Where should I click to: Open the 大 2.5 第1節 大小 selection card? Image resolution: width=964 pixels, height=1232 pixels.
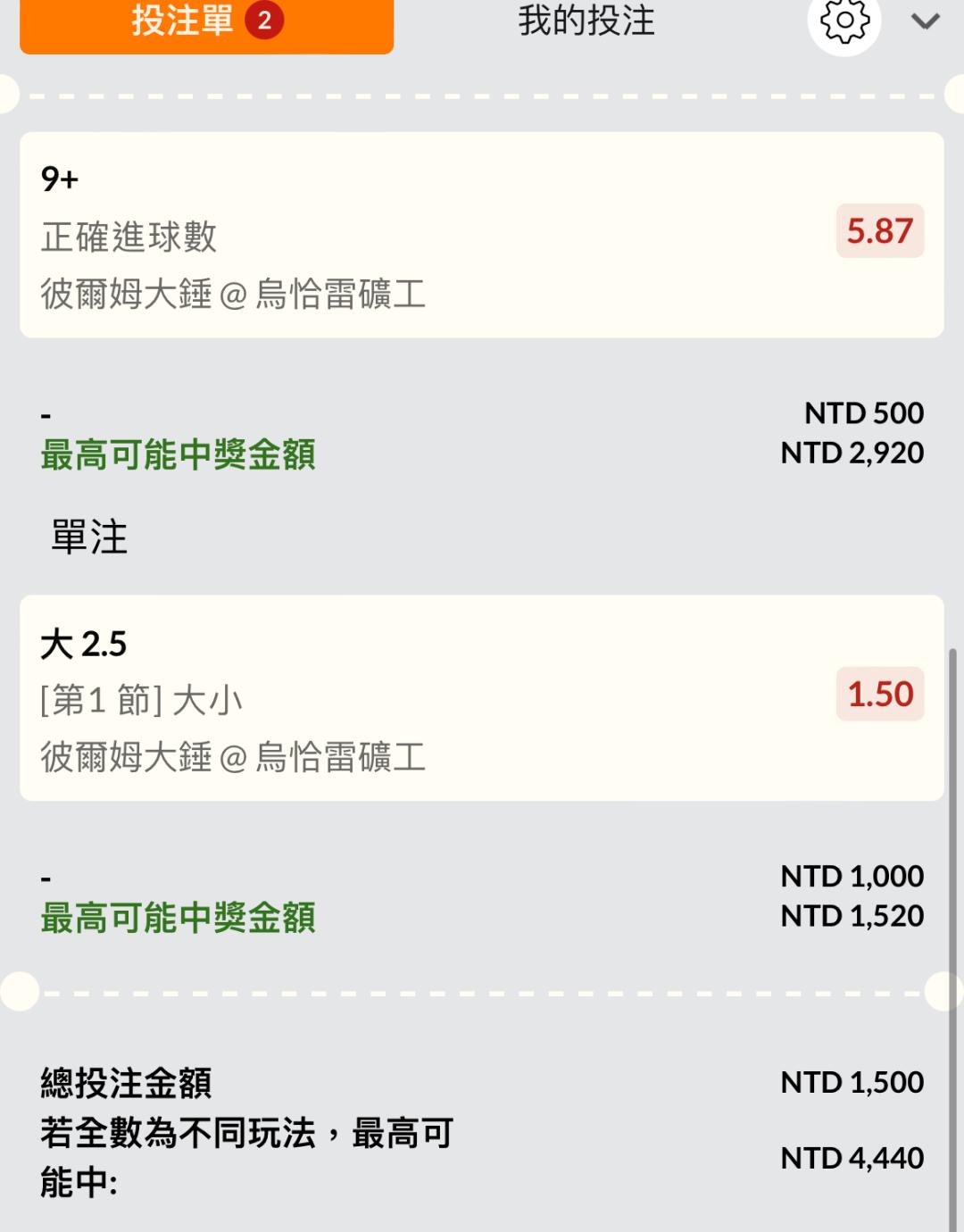click(428, 697)
